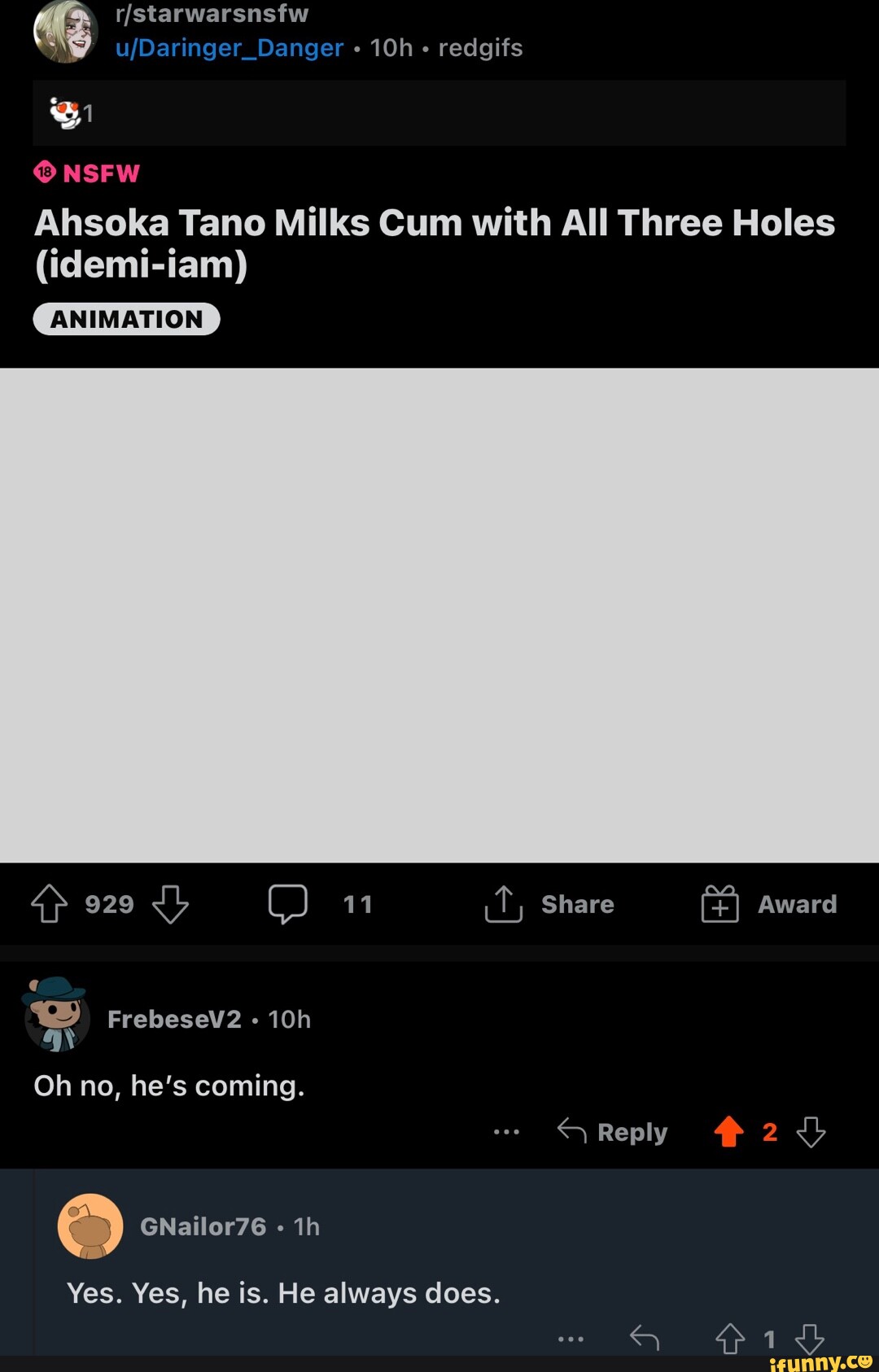Open the gray media area of the post
The image size is (879, 1372).
click(439, 614)
